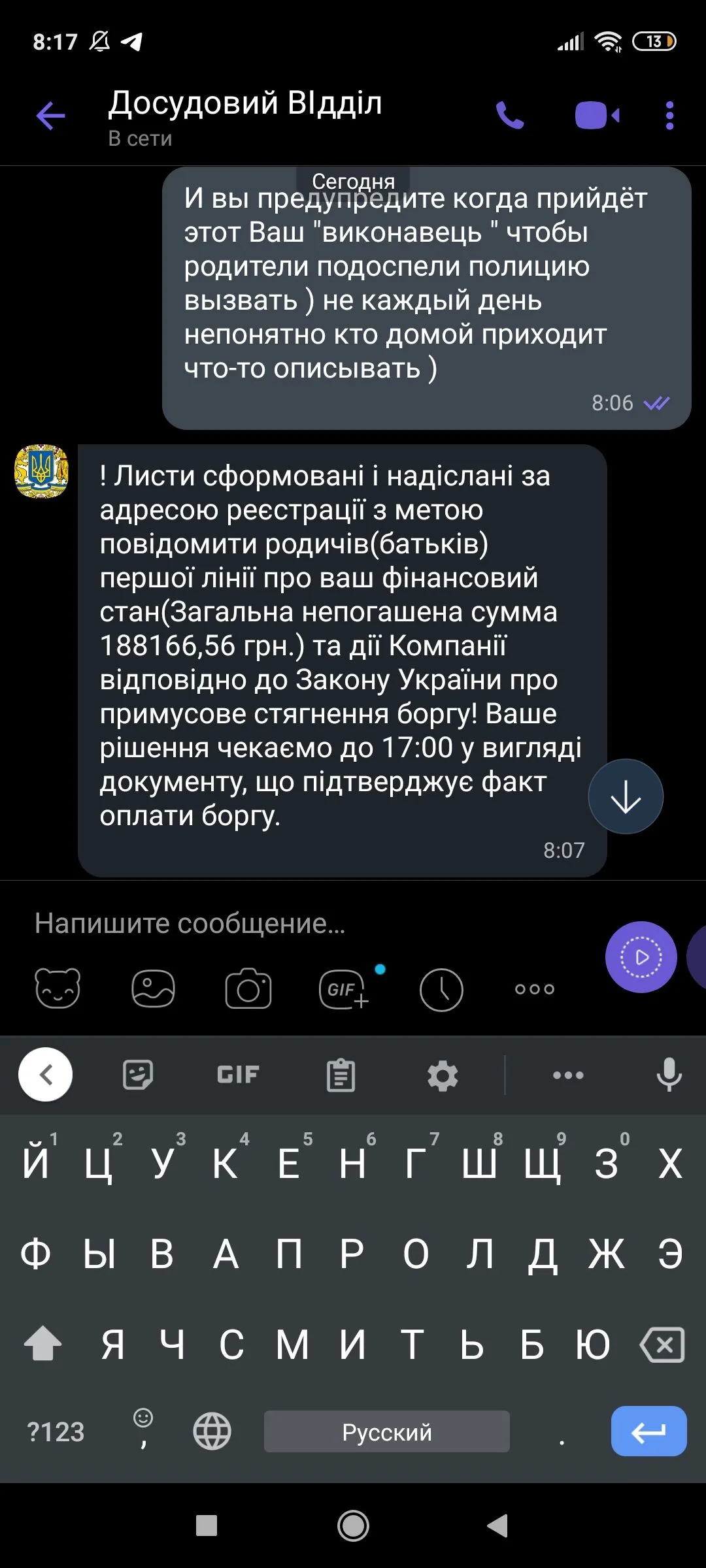706x1568 pixels.
Task: Jump to latest messages with down arrow
Action: click(626, 796)
